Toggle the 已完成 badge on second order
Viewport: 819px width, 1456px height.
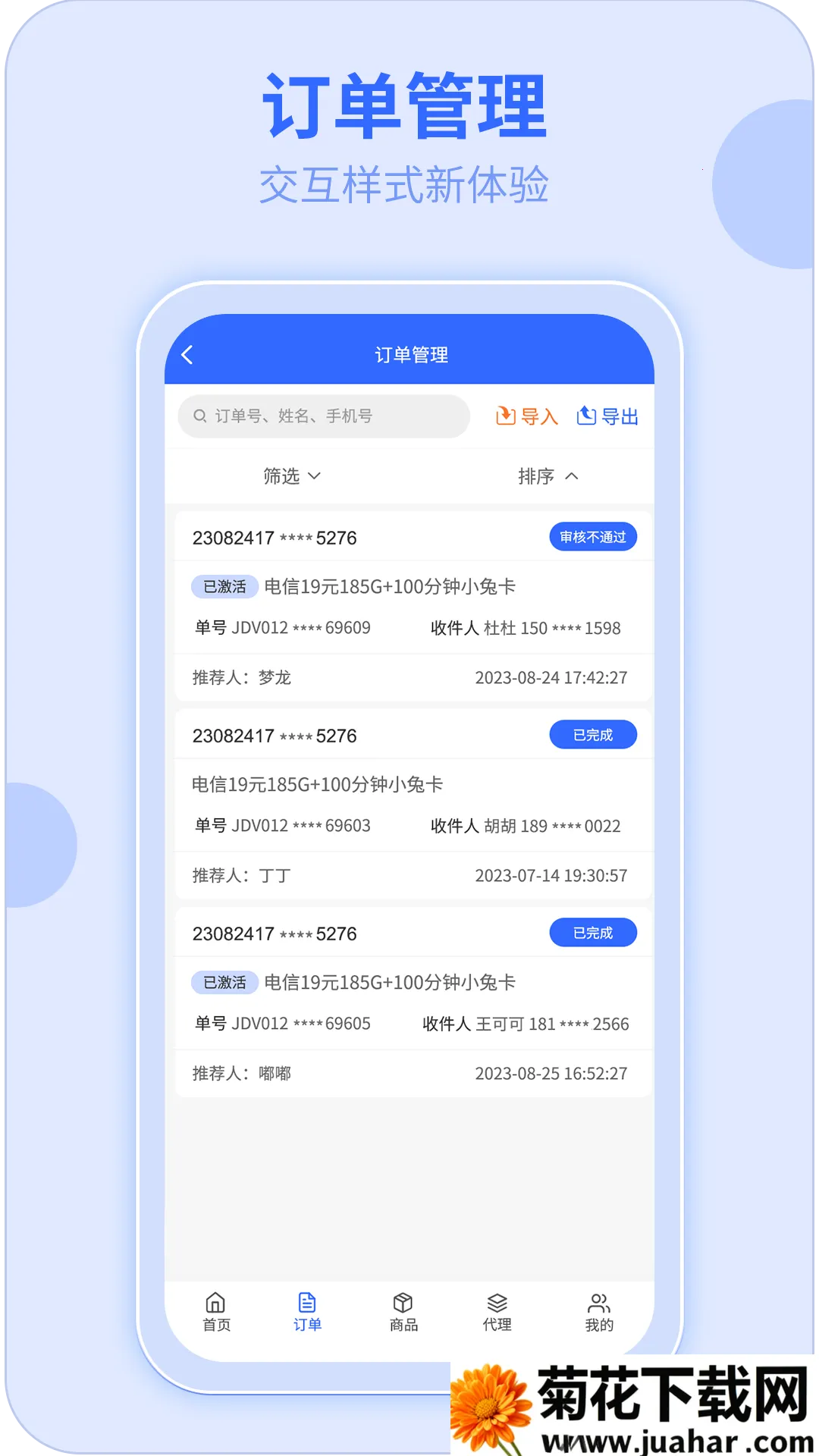pyautogui.click(x=594, y=735)
